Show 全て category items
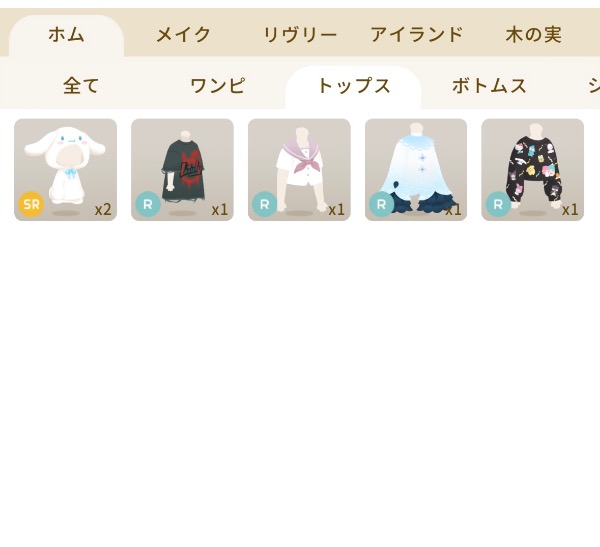 click(81, 86)
